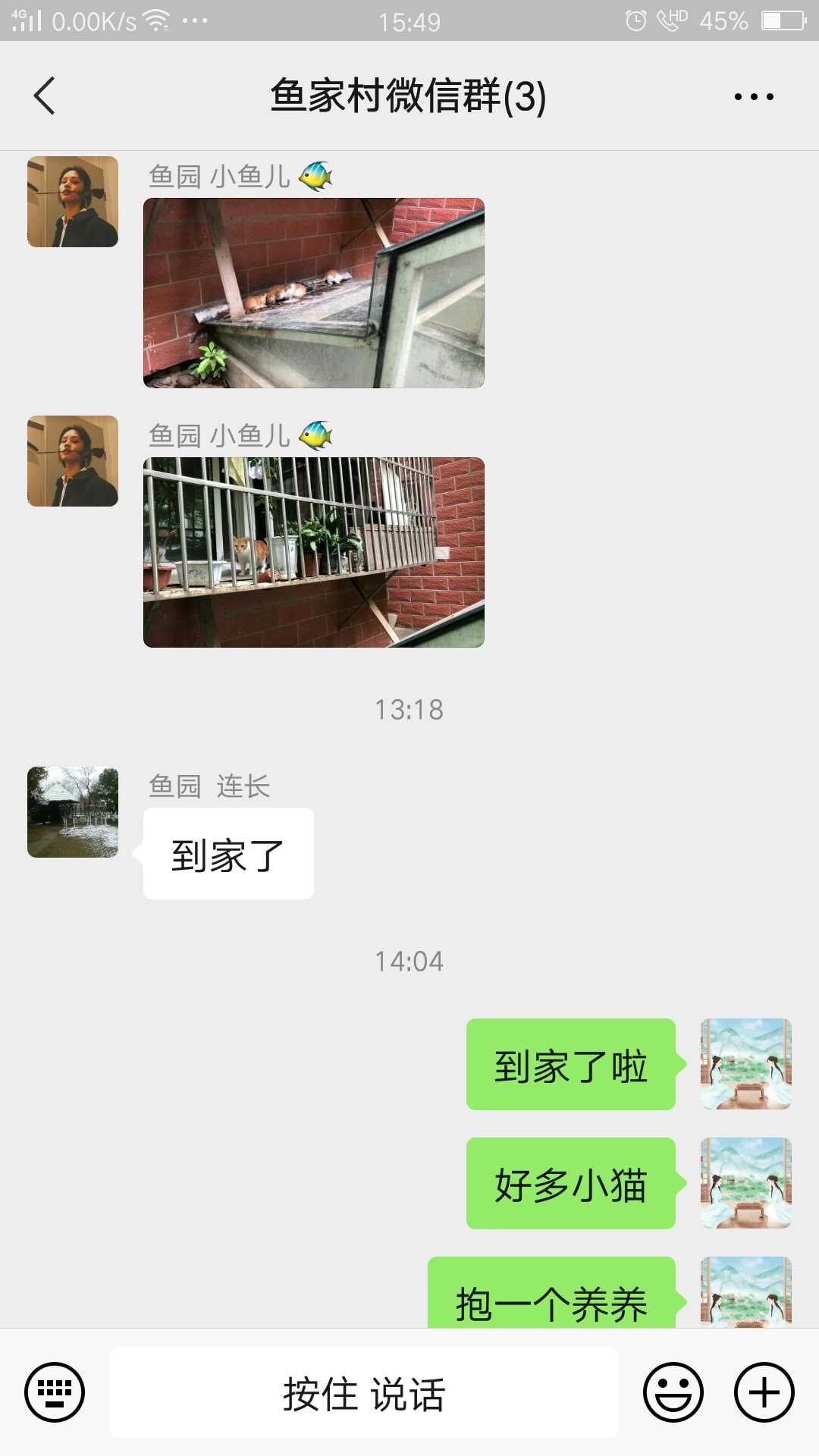Tap the 按住 说话 voice button
The width and height of the screenshot is (819, 1456).
click(364, 1392)
